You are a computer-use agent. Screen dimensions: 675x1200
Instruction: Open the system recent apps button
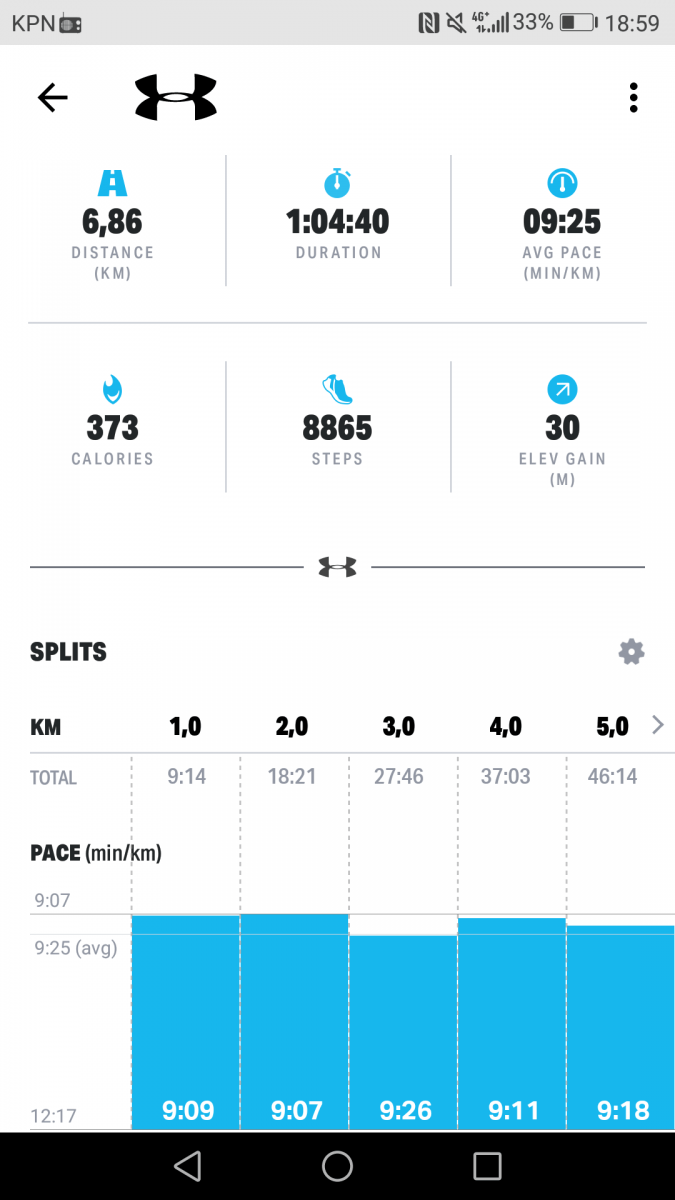click(x=487, y=1166)
